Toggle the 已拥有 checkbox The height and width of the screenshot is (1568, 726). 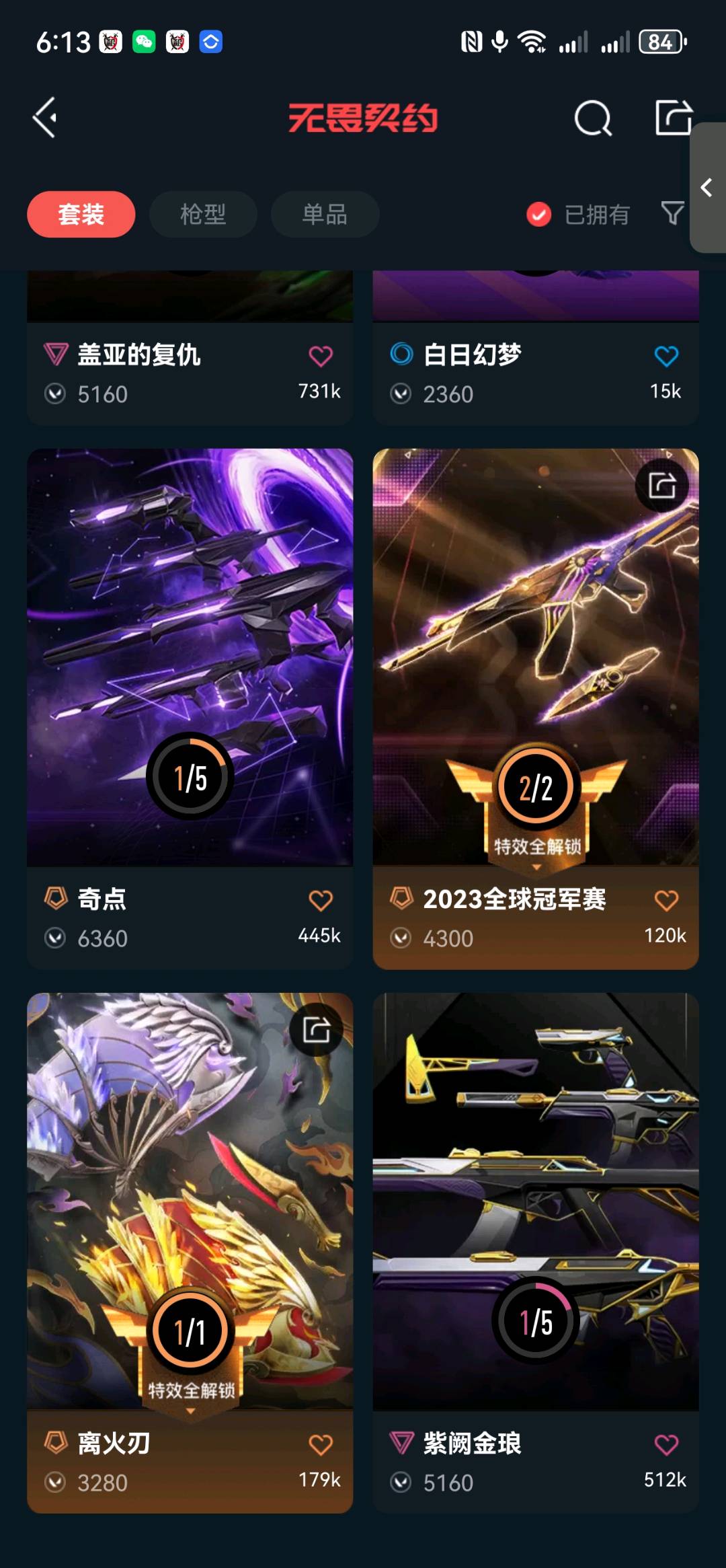coord(538,215)
